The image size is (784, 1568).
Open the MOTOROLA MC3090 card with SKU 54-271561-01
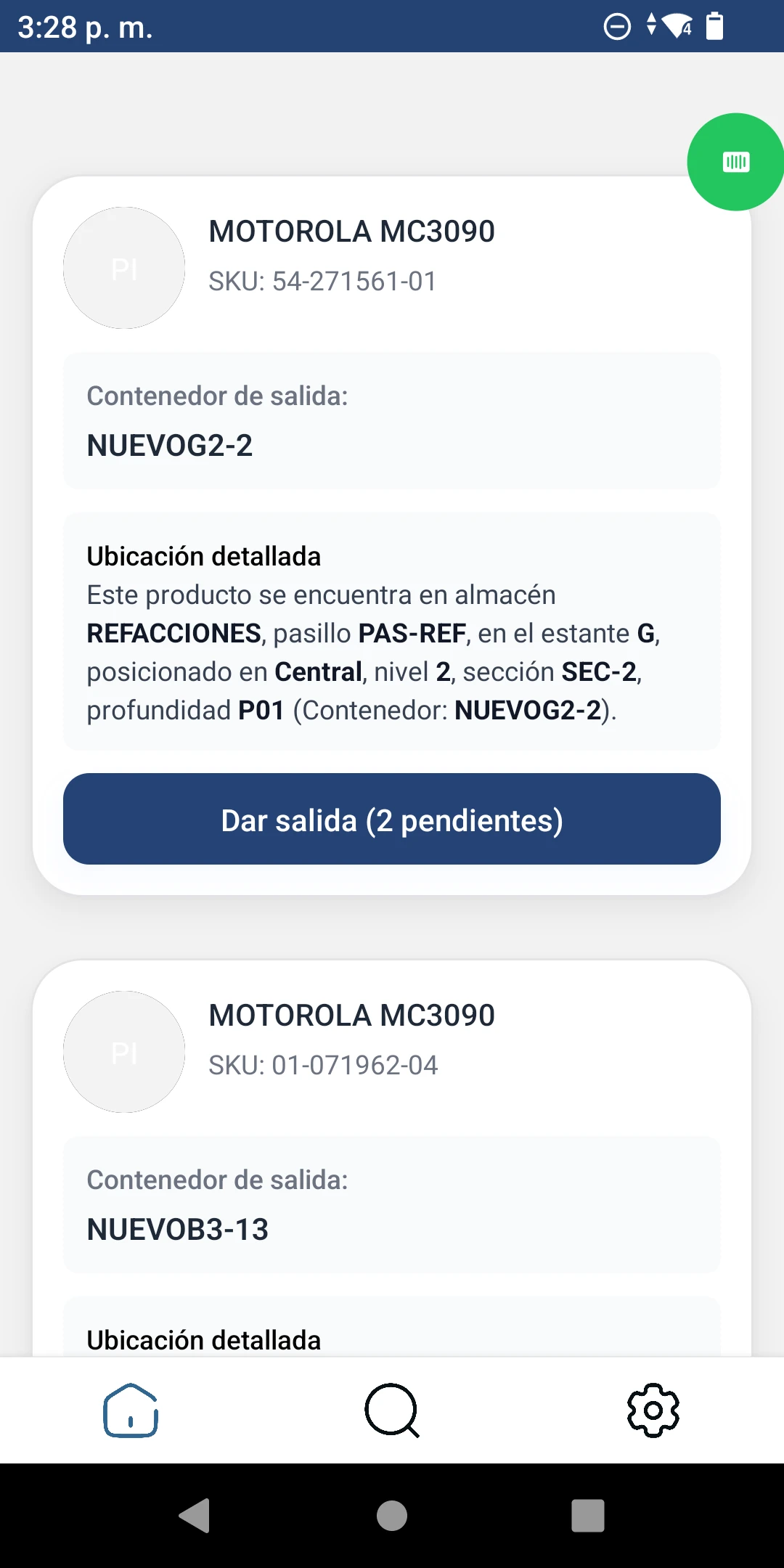pos(392,536)
